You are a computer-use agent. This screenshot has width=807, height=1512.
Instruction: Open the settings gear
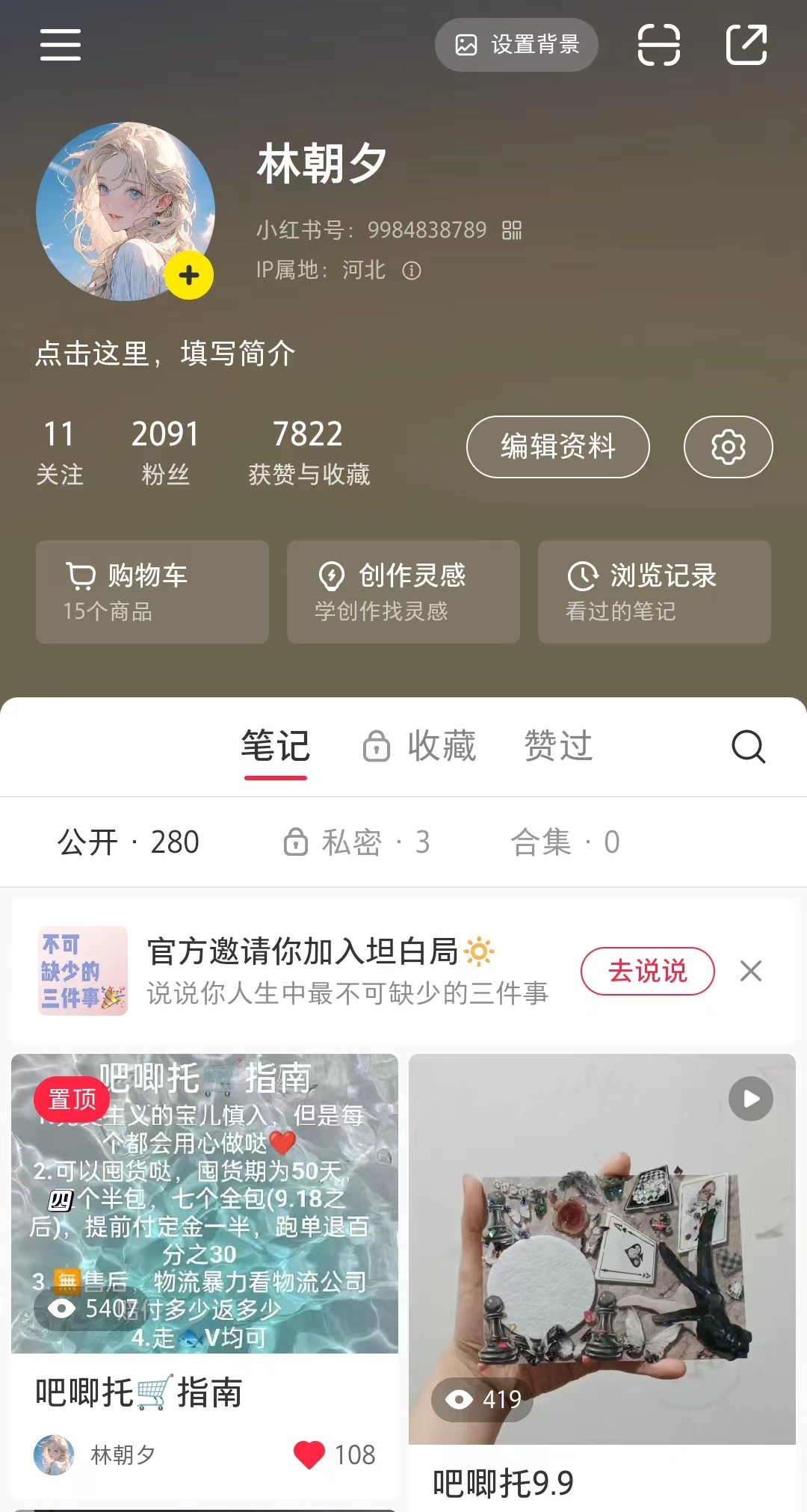pyautogui.click(x=728, y=447)
